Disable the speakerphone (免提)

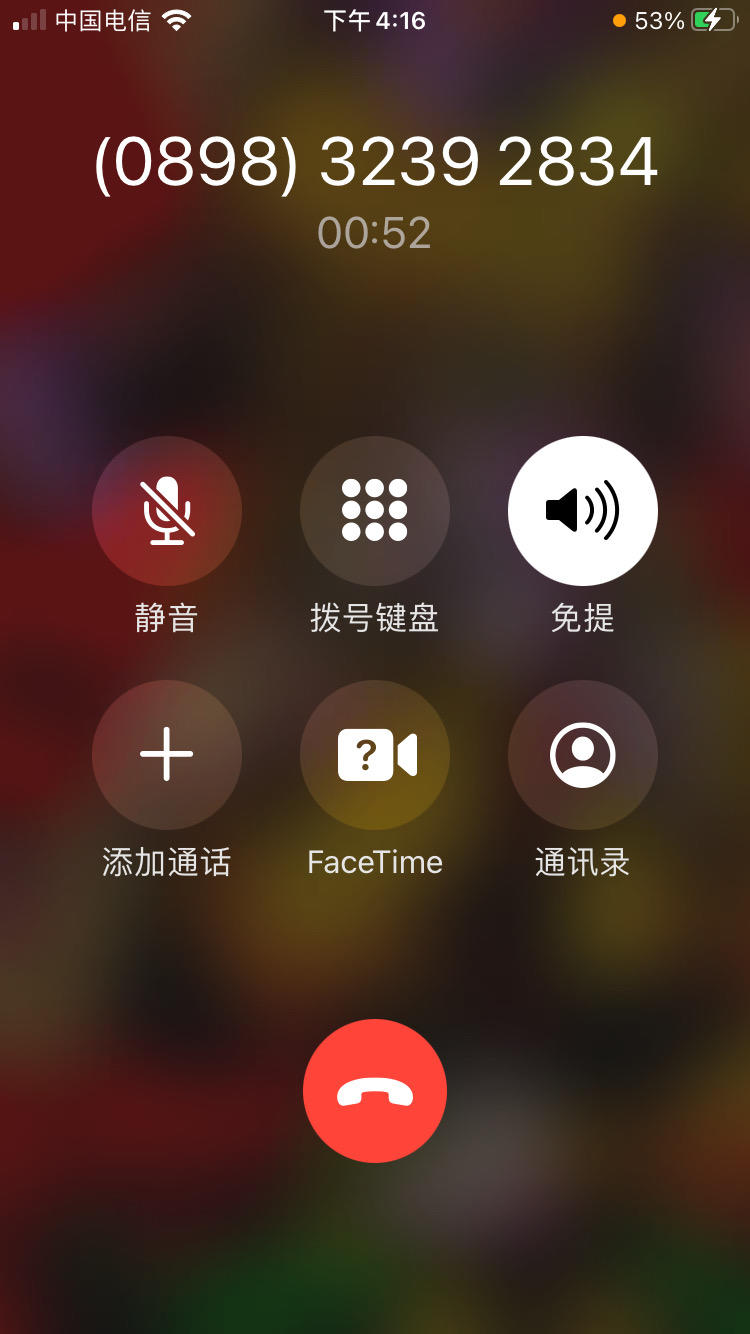point(583,510)
